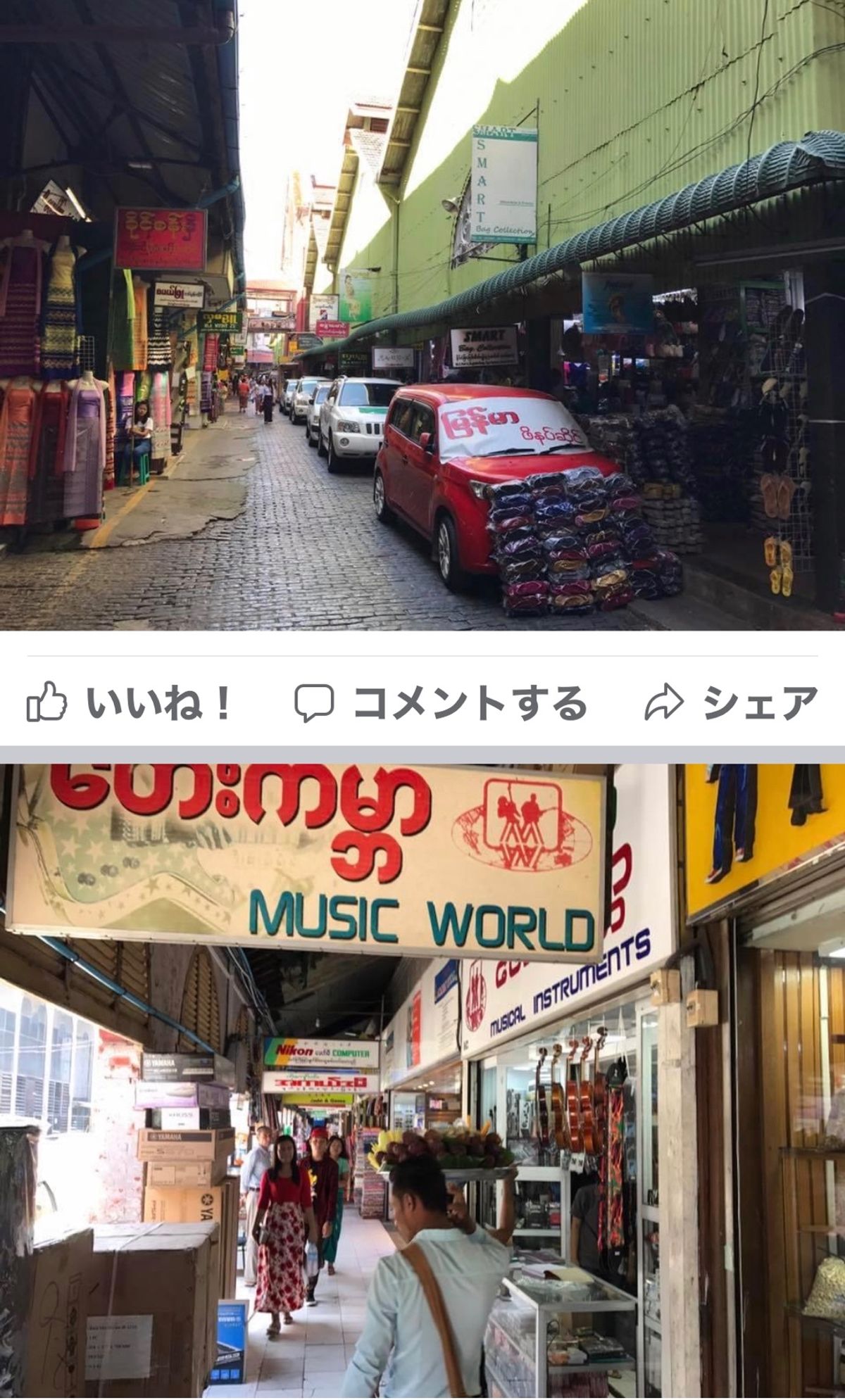Viewport: 845px width, 1400px height.
Task: Click the top market alley photo
Action: [x=423, y=317]
